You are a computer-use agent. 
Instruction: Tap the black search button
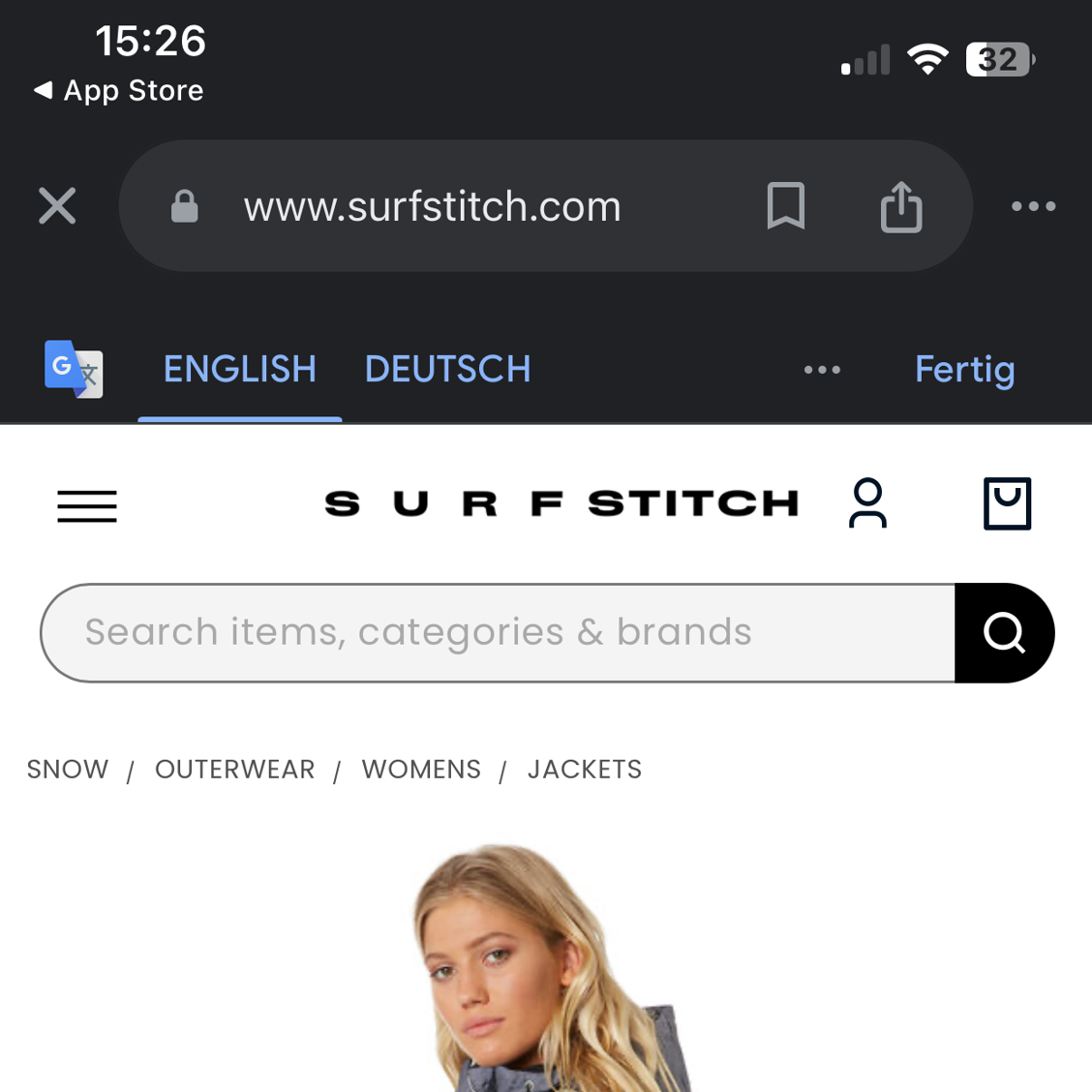[1004, 633]
